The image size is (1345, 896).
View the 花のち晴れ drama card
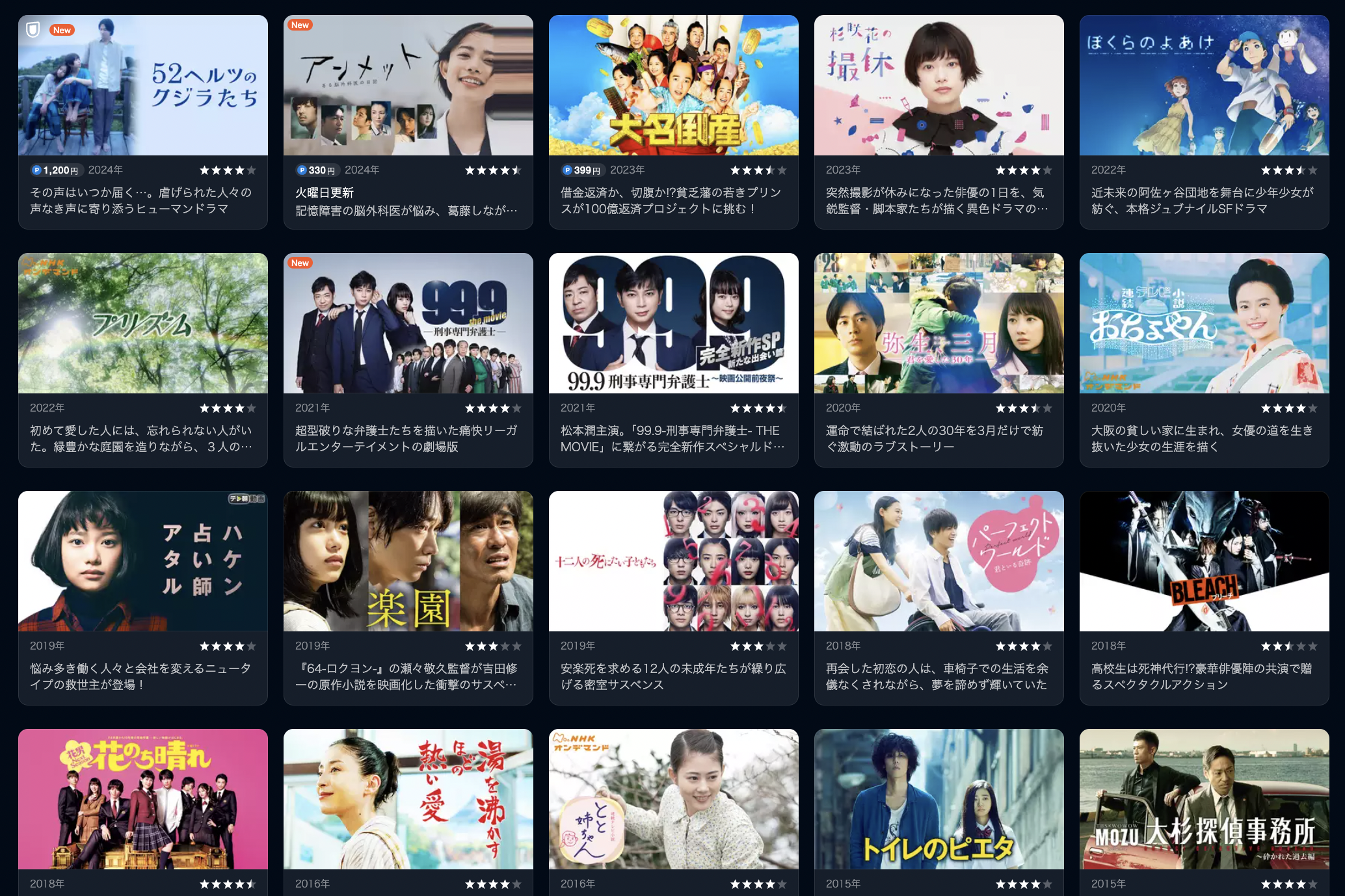click(143, 800)
